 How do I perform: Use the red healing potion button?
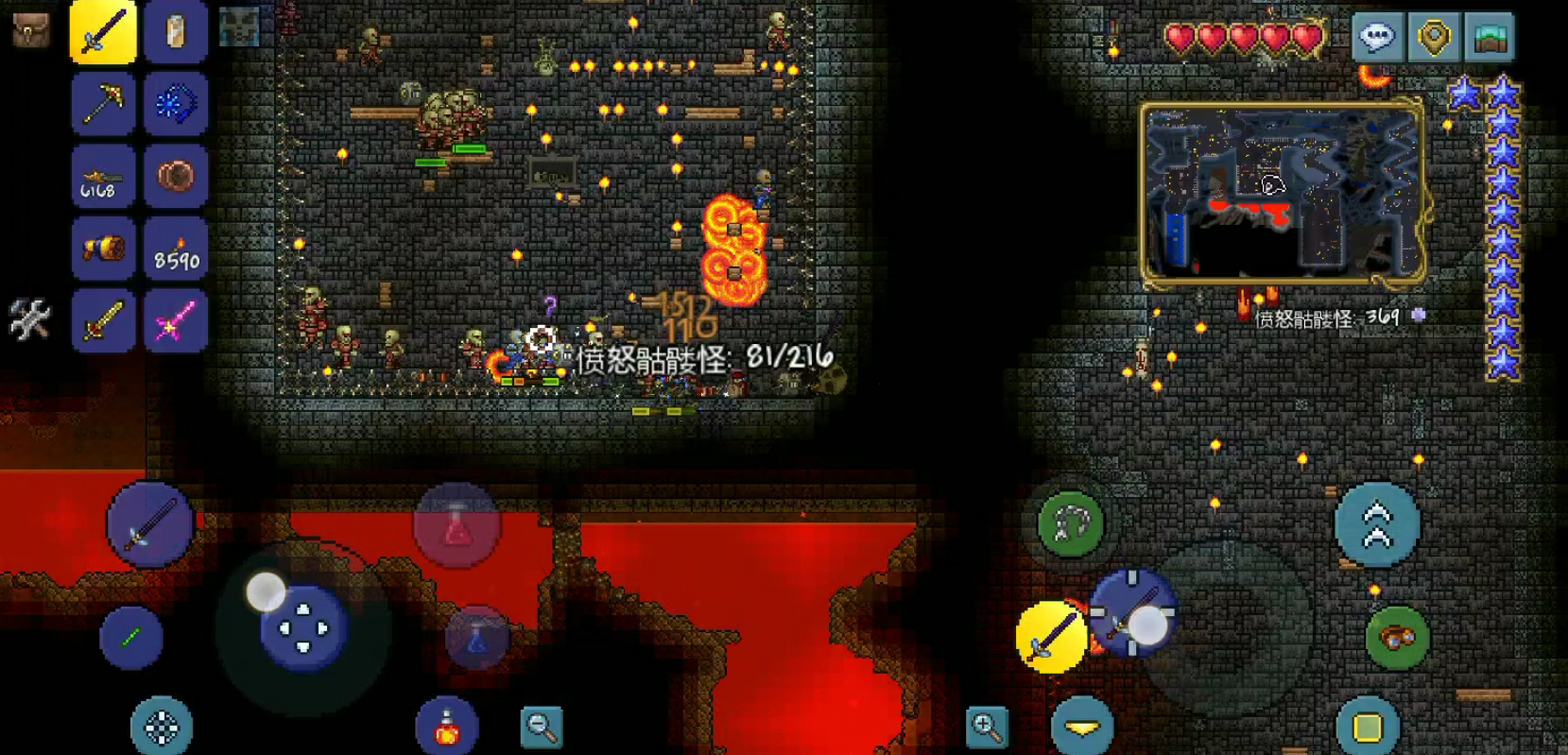457,525
